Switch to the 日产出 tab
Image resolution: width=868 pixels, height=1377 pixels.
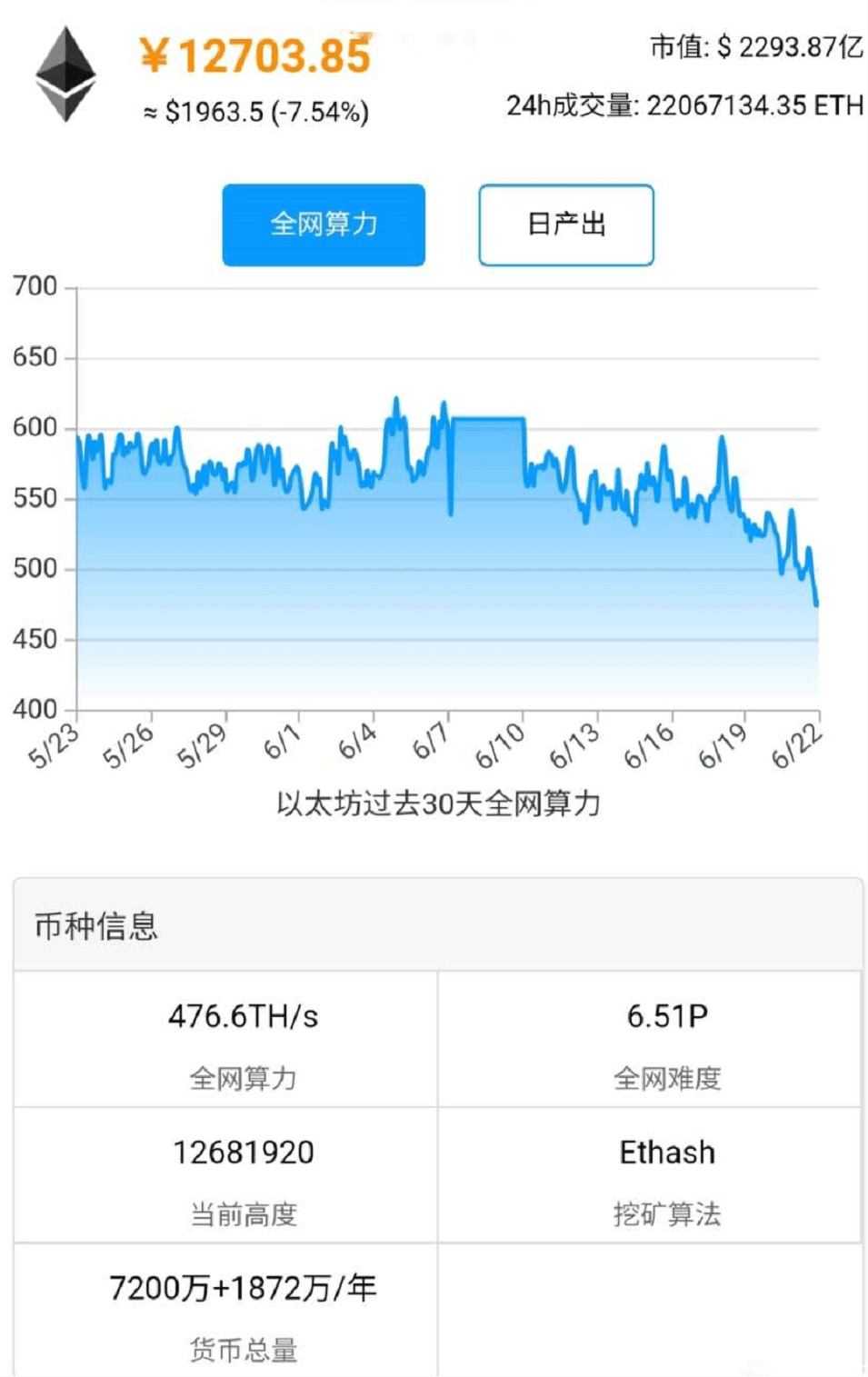[x=565, y=225]
